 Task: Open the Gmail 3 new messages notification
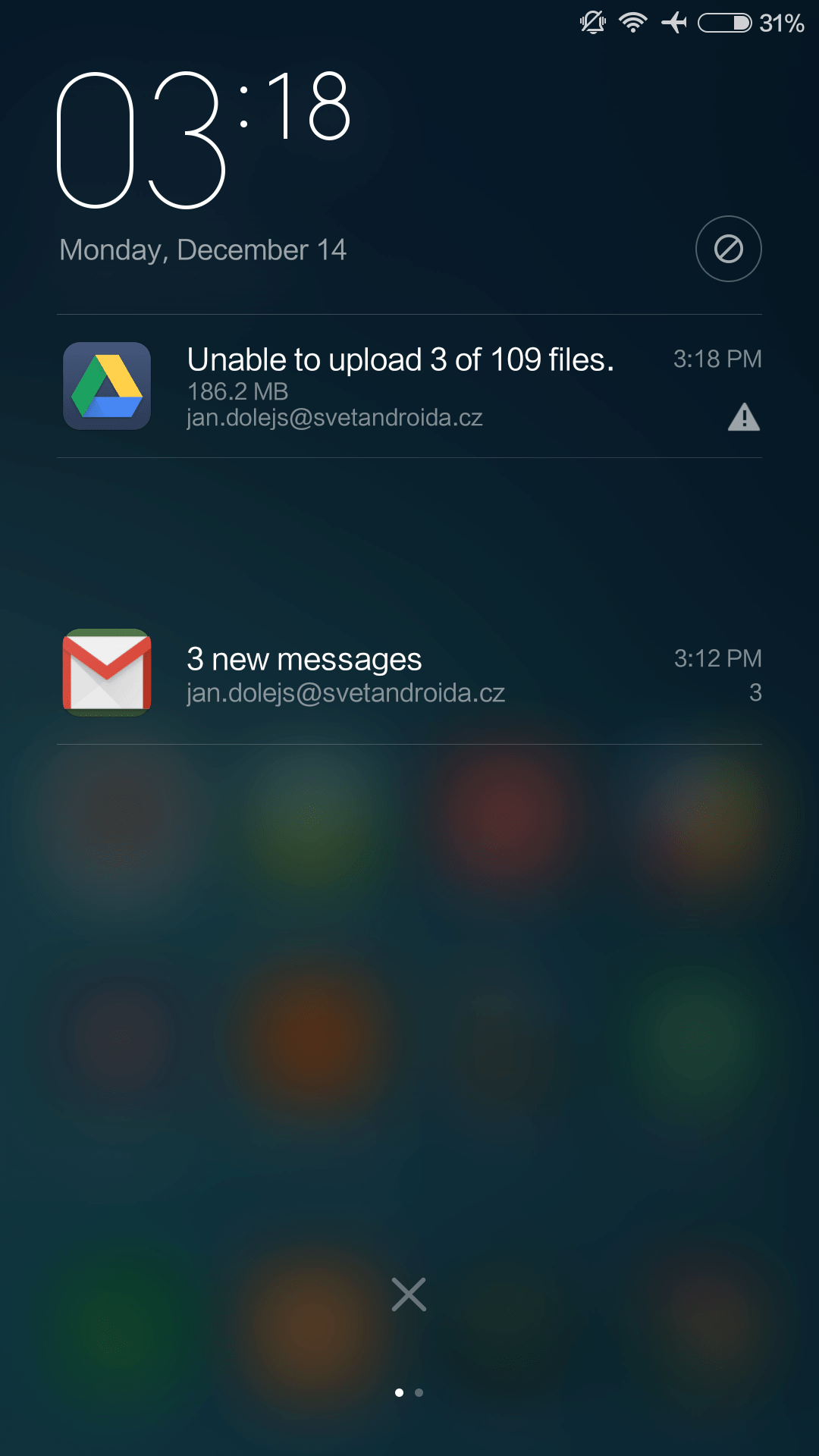coord(409,673)
